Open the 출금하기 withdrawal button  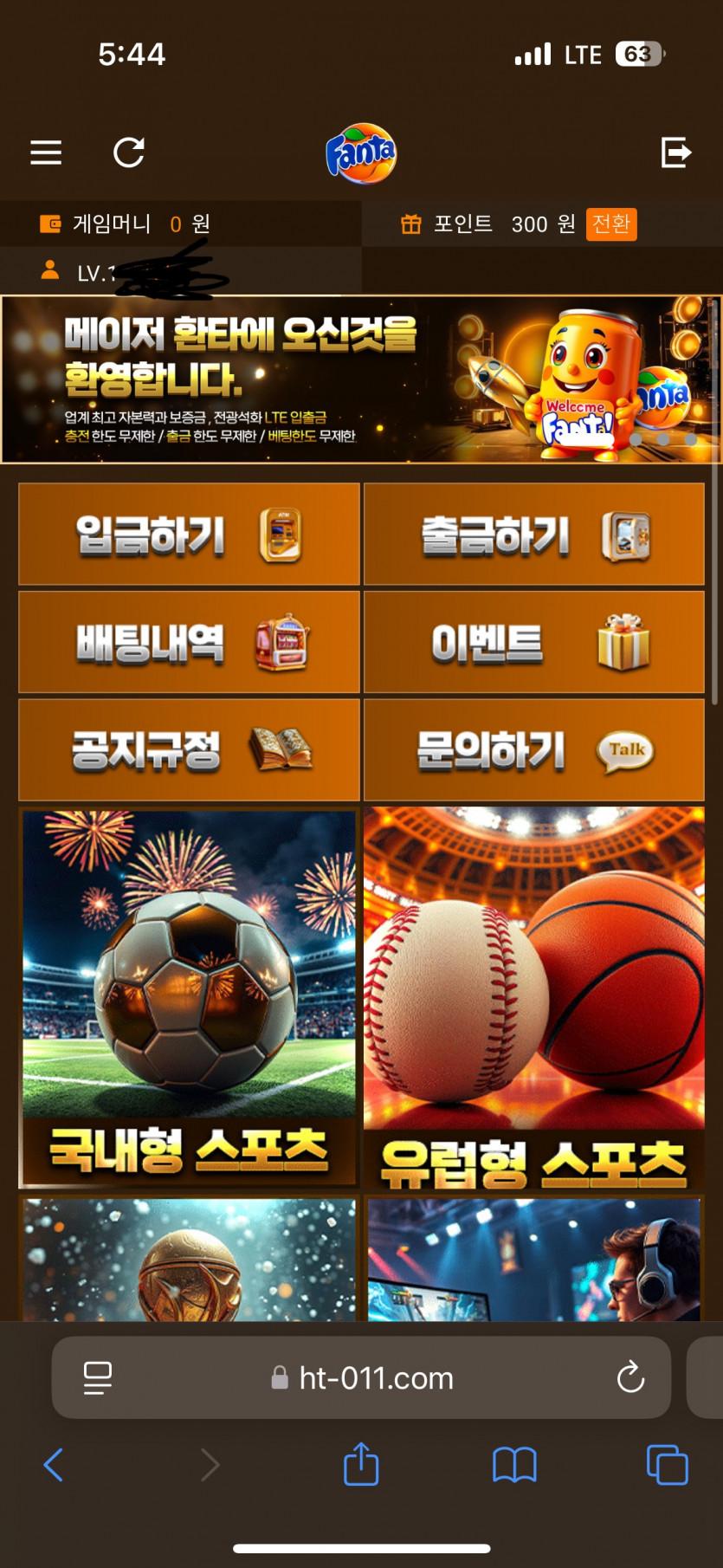point(533,535)
